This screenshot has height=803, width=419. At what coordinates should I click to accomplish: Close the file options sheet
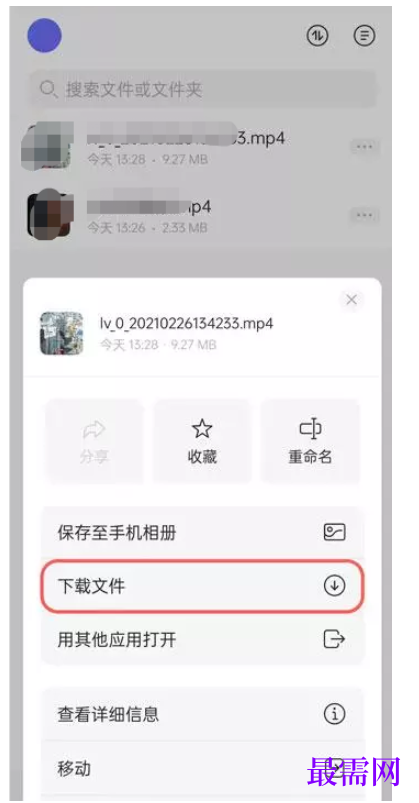pyautogui.click(x=351, y=300)
